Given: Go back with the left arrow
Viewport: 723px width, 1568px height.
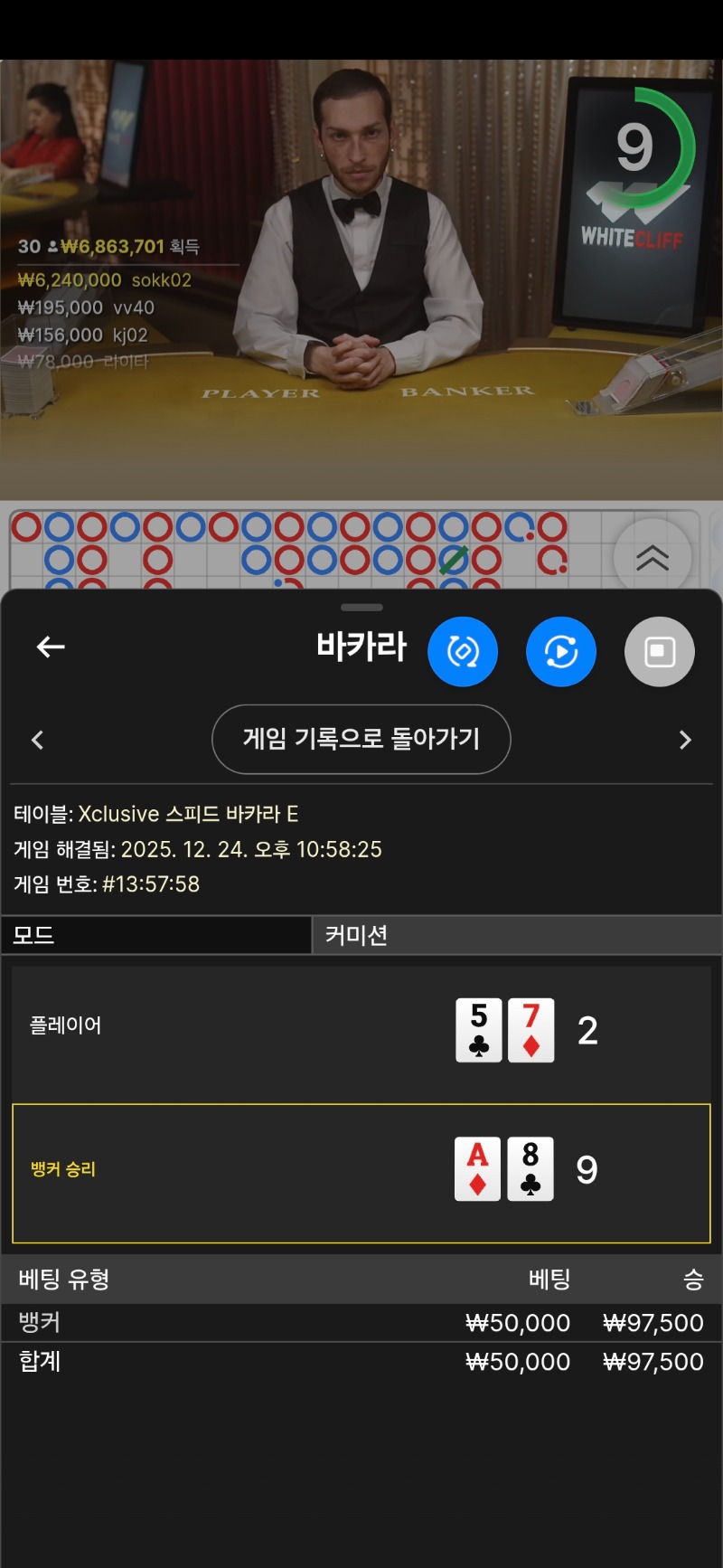Looking at the screenshot, I should click(x=51, y=647).
